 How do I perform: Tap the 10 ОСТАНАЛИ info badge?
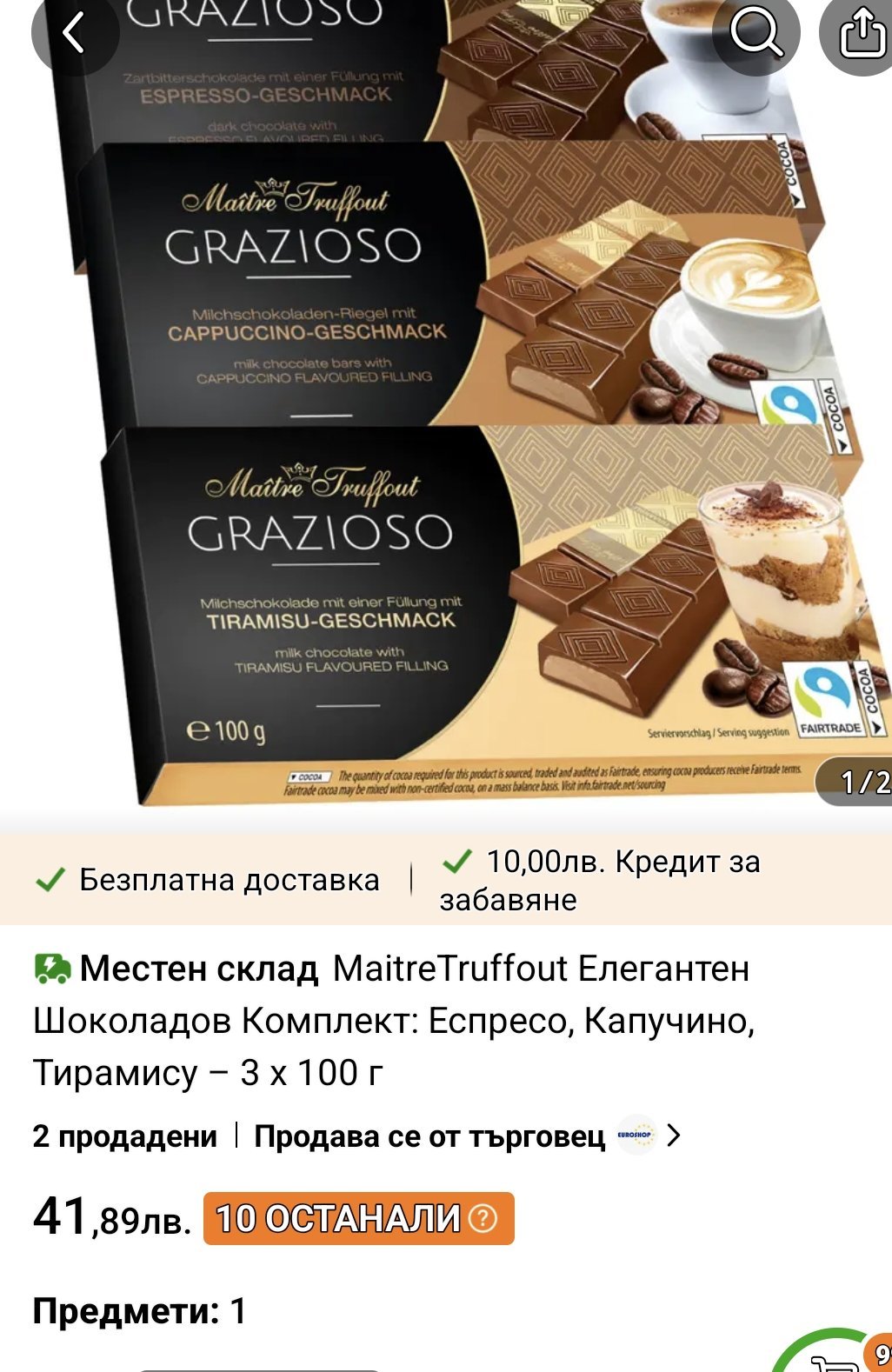pyautogui.click(x=359, y=1218)
